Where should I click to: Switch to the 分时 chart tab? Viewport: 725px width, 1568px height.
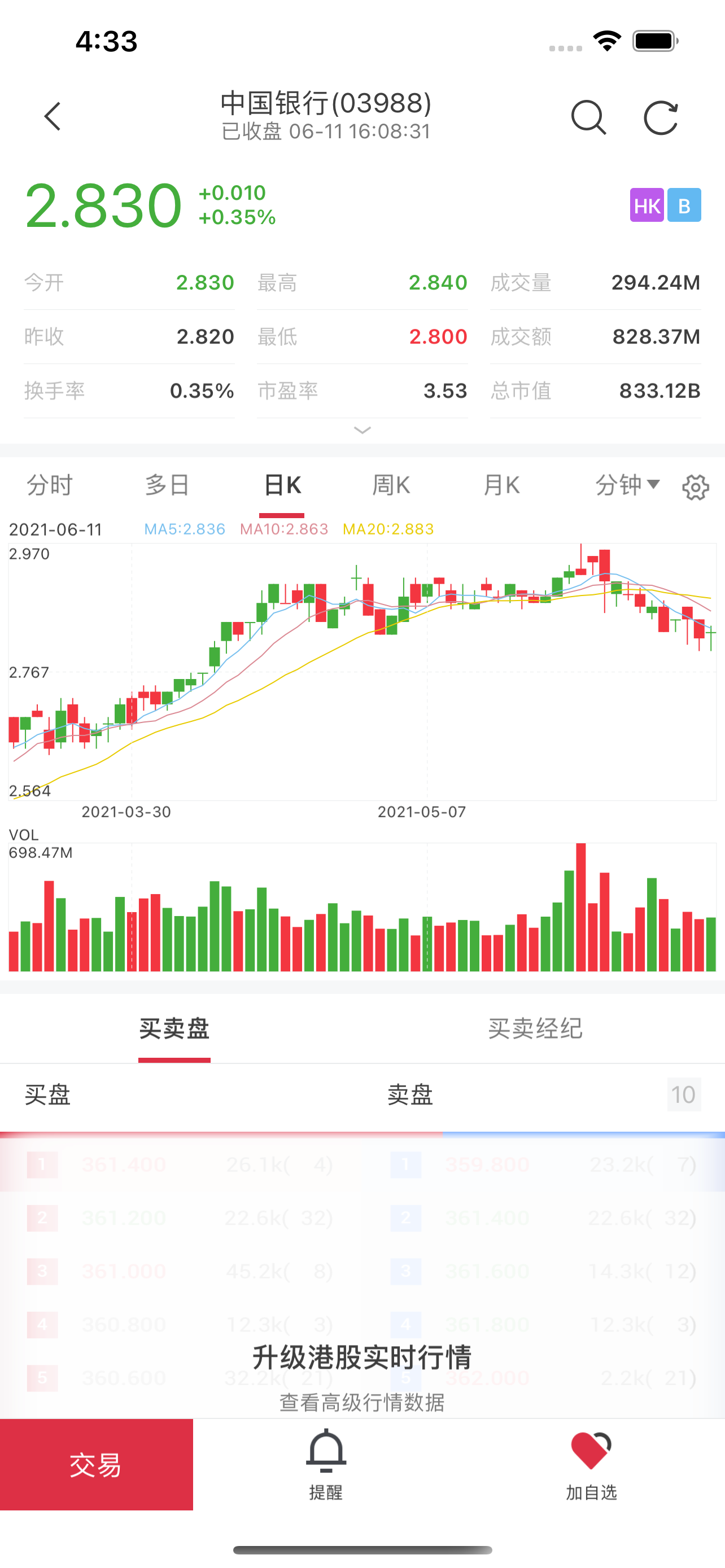(x=50, y=486)
